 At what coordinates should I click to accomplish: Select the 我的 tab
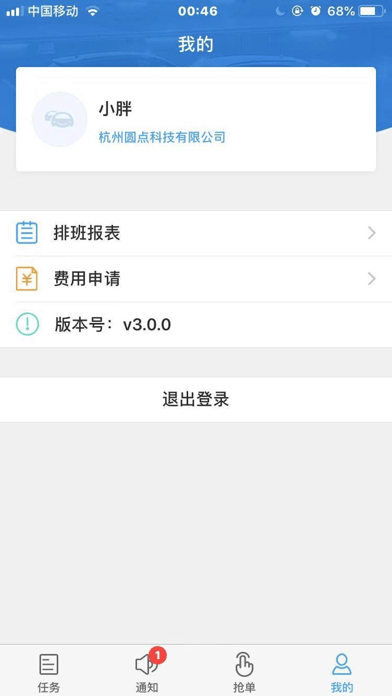coord(342,671)
